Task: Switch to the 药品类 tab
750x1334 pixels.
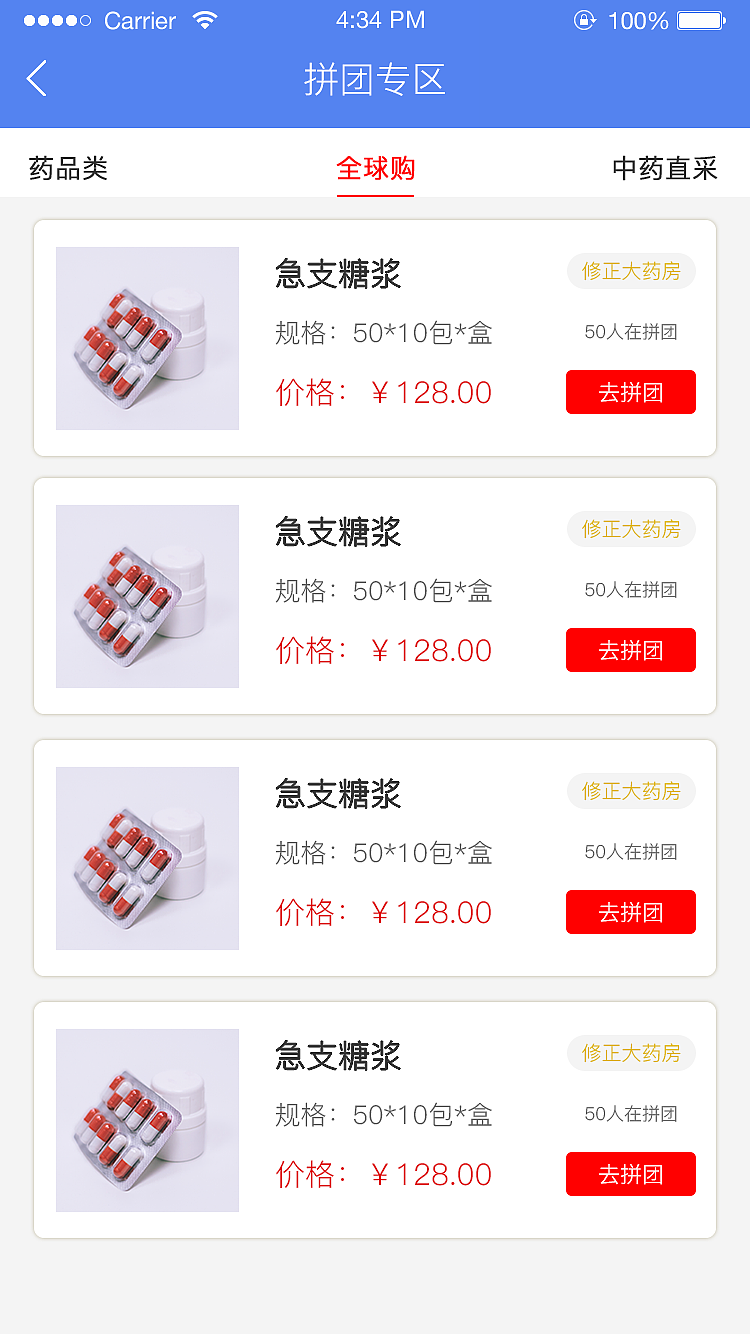Action: click(x=68, y=168)
